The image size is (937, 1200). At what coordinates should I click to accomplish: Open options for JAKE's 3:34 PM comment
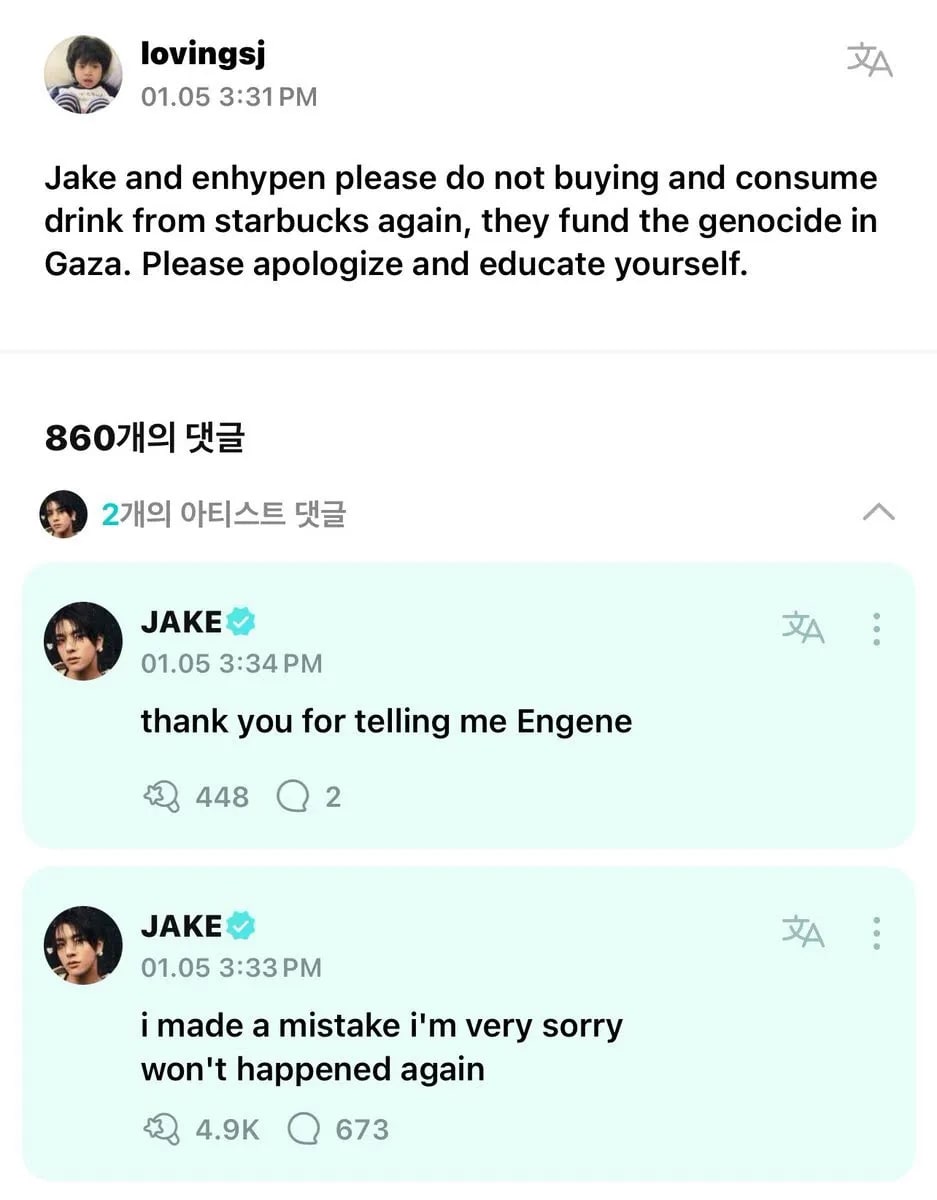tap(876, 629)
